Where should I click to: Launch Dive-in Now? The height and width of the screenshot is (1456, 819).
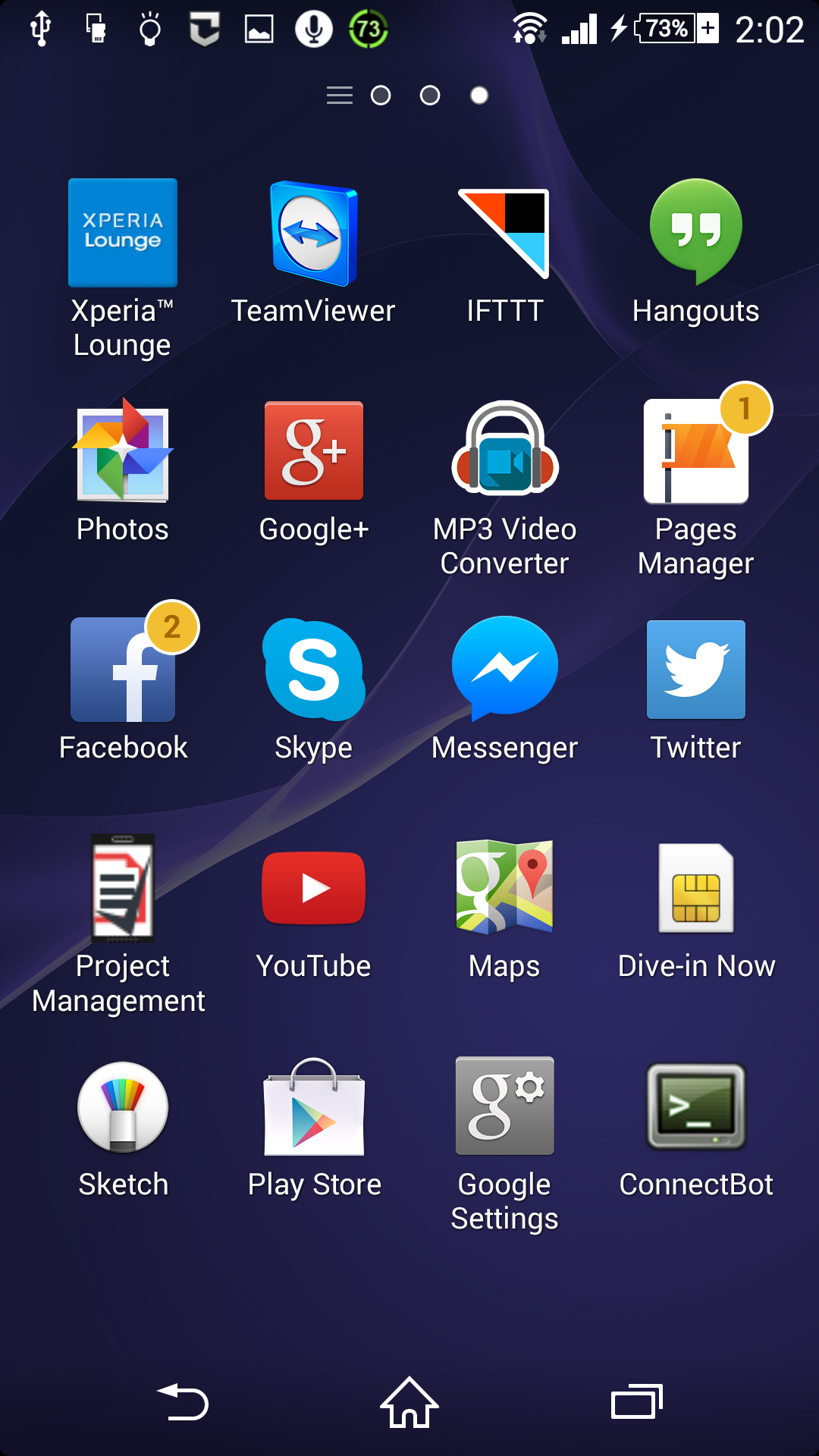tap(695, 888)
